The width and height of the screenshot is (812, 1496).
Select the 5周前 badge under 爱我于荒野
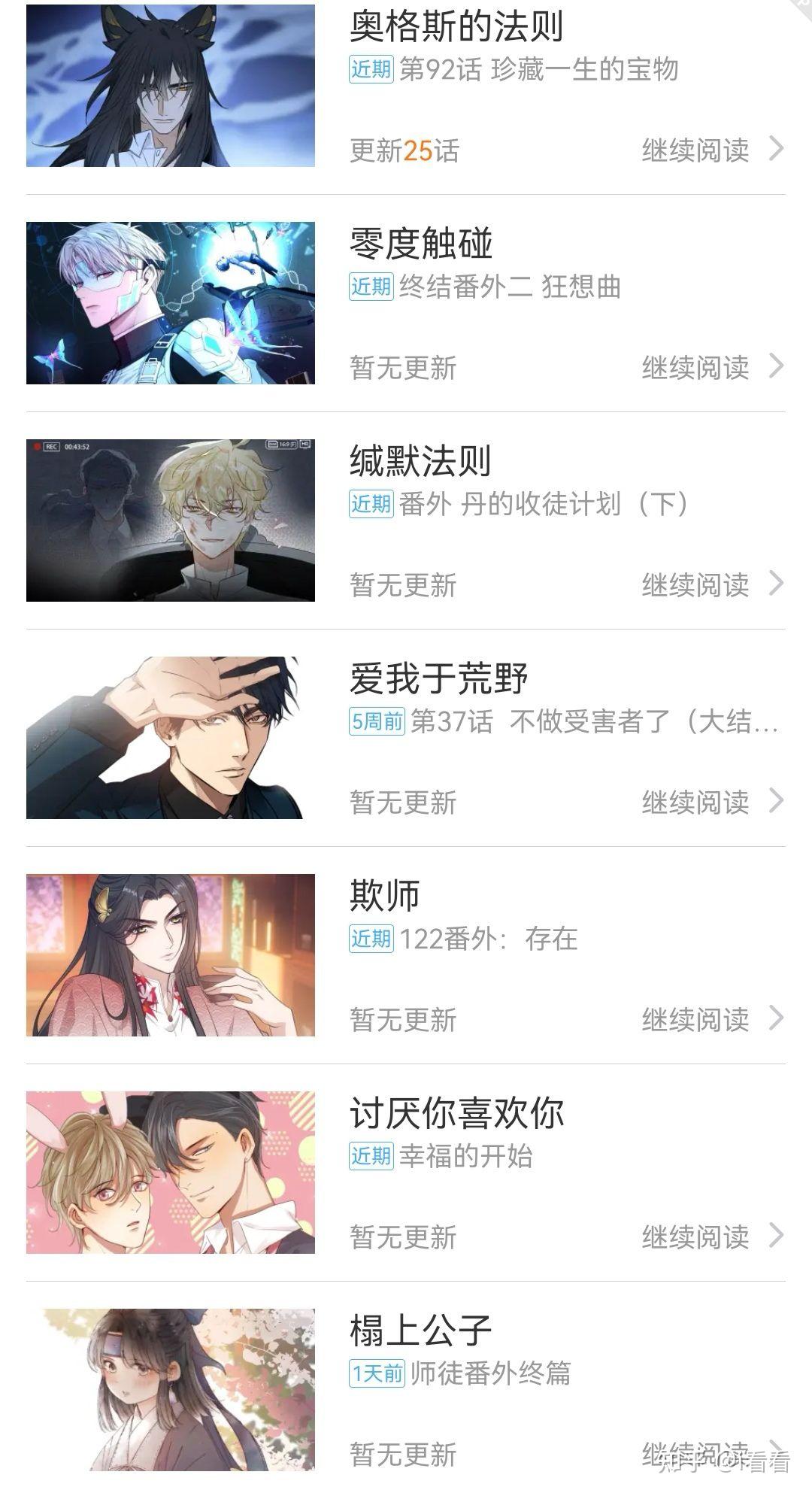(x=377, y=721)
